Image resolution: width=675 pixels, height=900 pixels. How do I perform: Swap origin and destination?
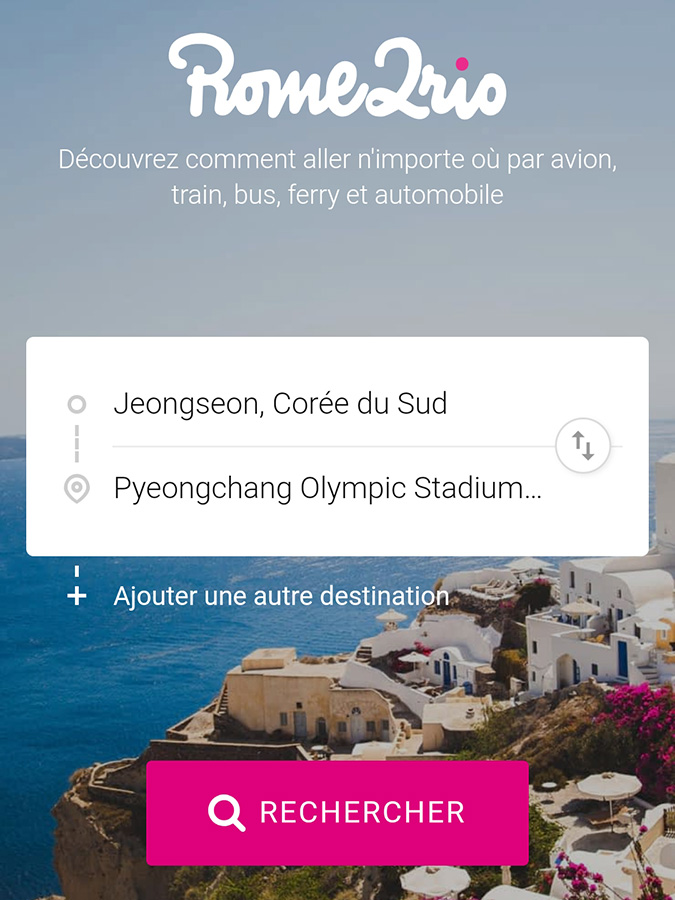tap(582, 446)
